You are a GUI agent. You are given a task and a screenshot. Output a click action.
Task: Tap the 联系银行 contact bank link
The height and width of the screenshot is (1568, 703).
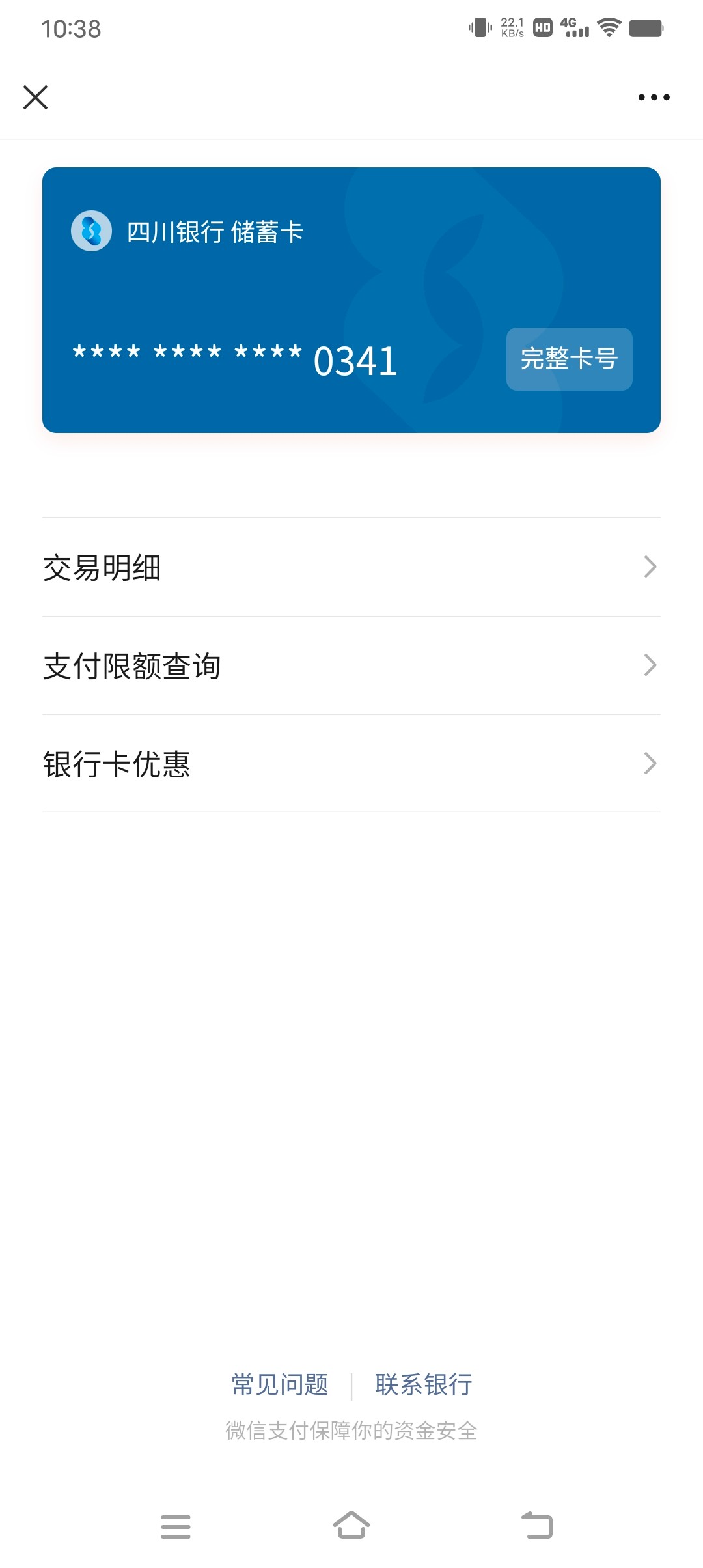423,1384
